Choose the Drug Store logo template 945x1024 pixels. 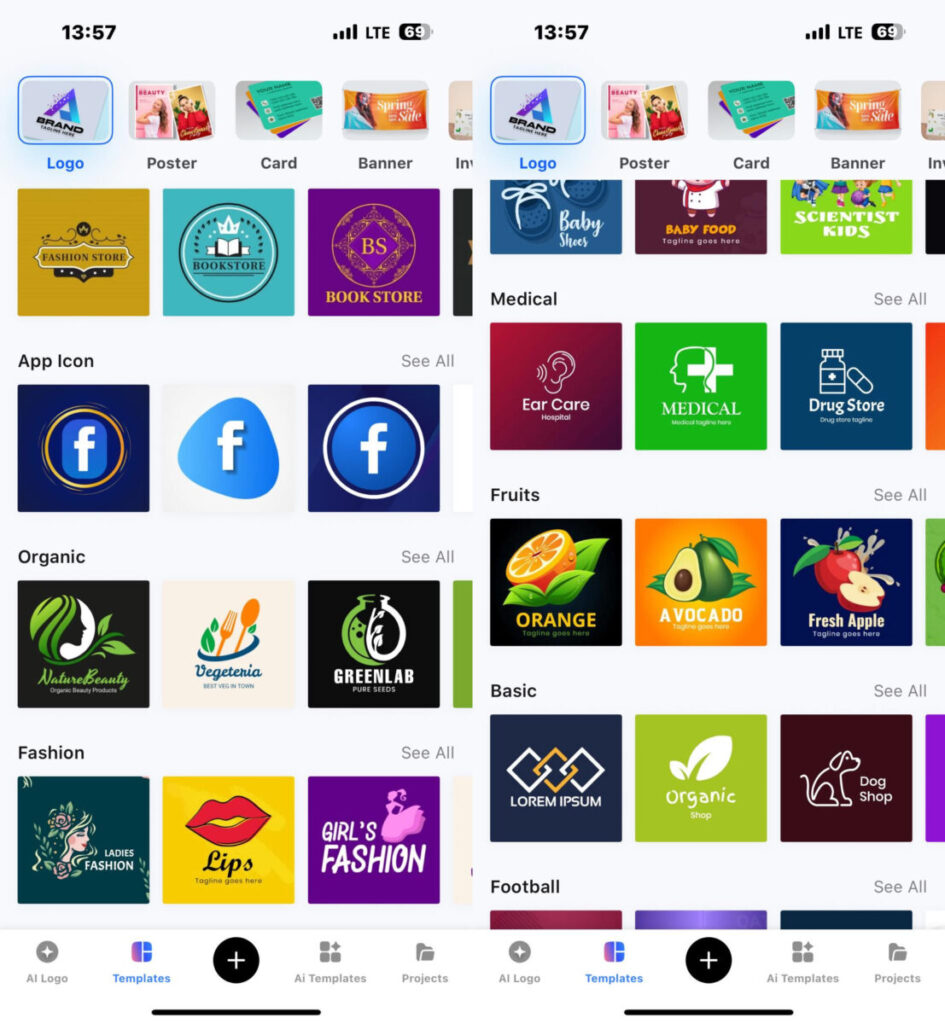click(x=846, y=386)
